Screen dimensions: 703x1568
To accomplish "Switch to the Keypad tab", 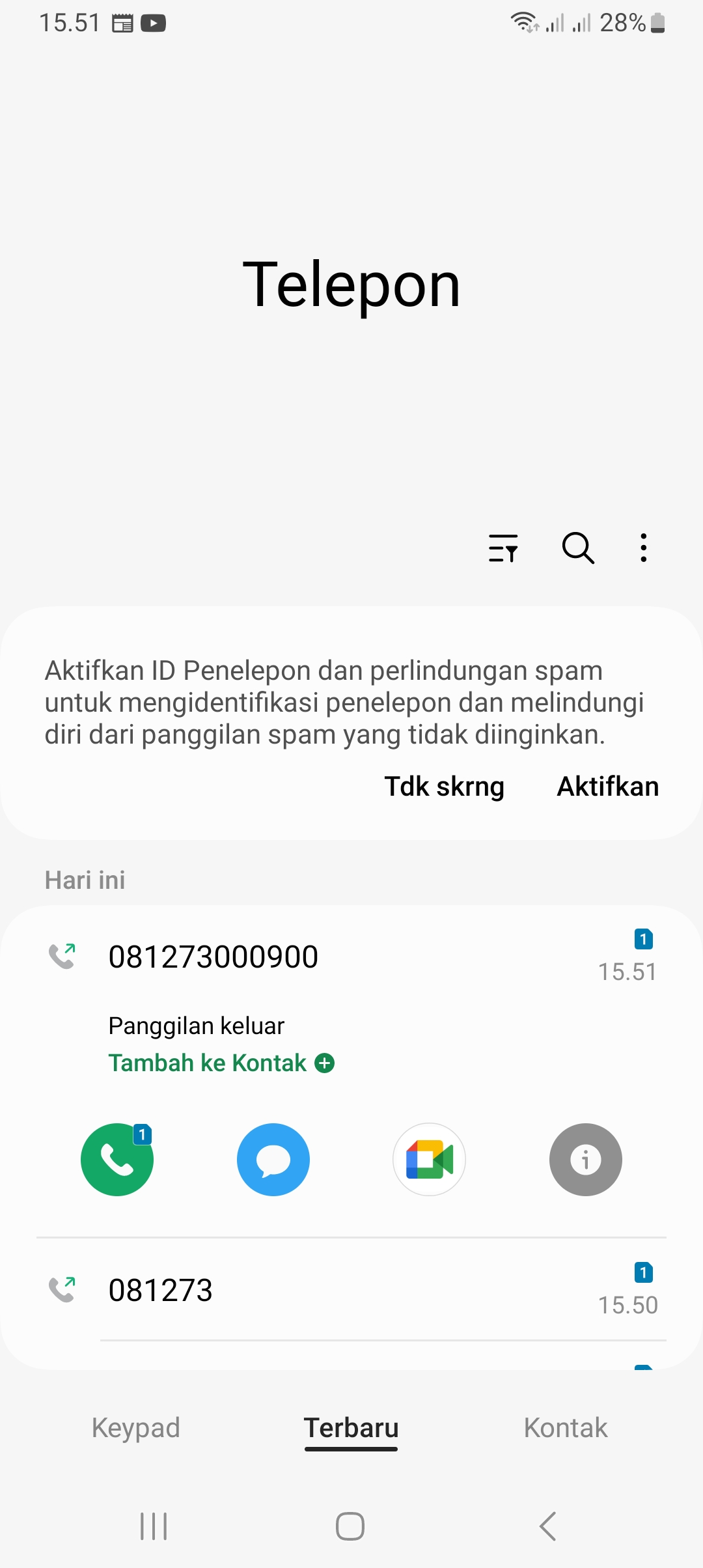I will [x=136, y=1427].
